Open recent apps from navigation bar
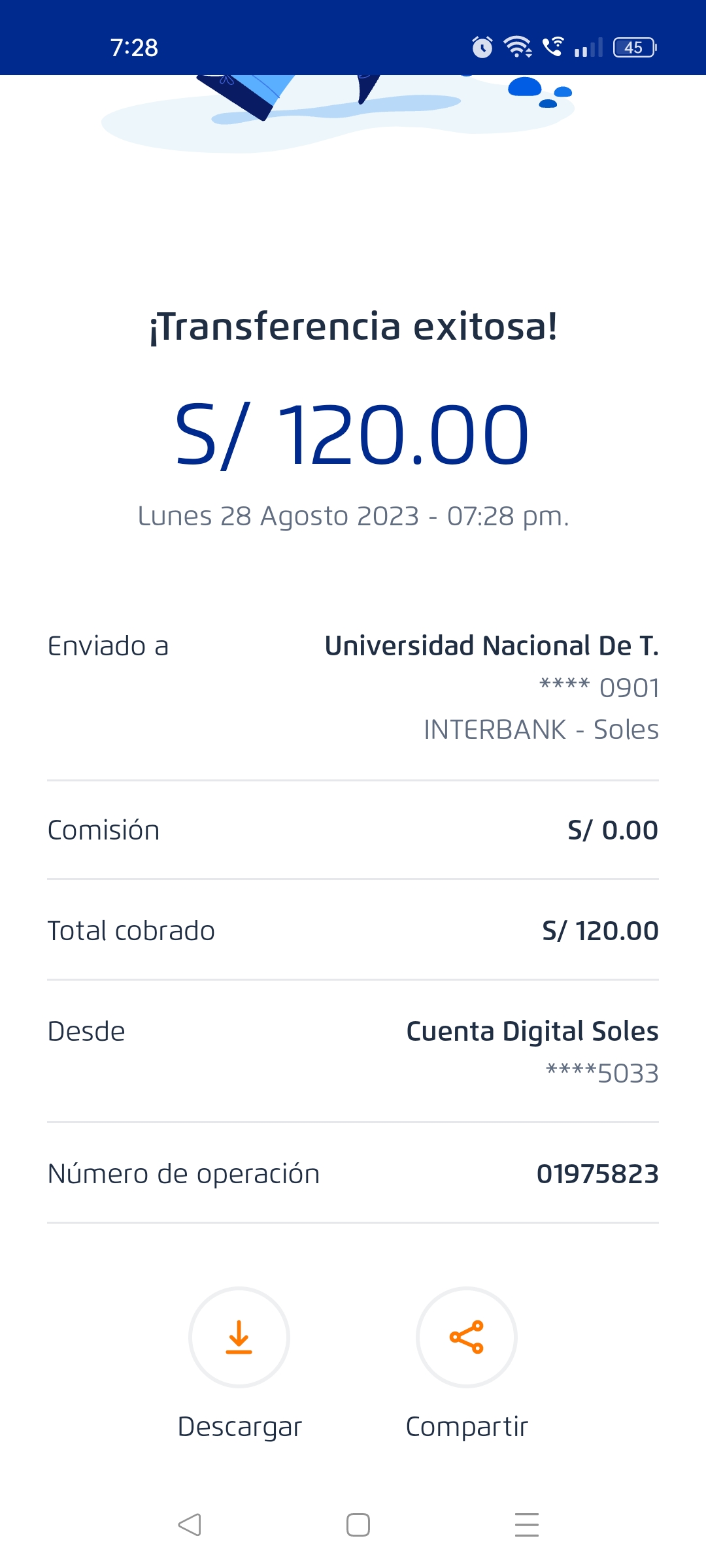Image resolution: width=706 pixels, height=1568 pixels. 526,1525
